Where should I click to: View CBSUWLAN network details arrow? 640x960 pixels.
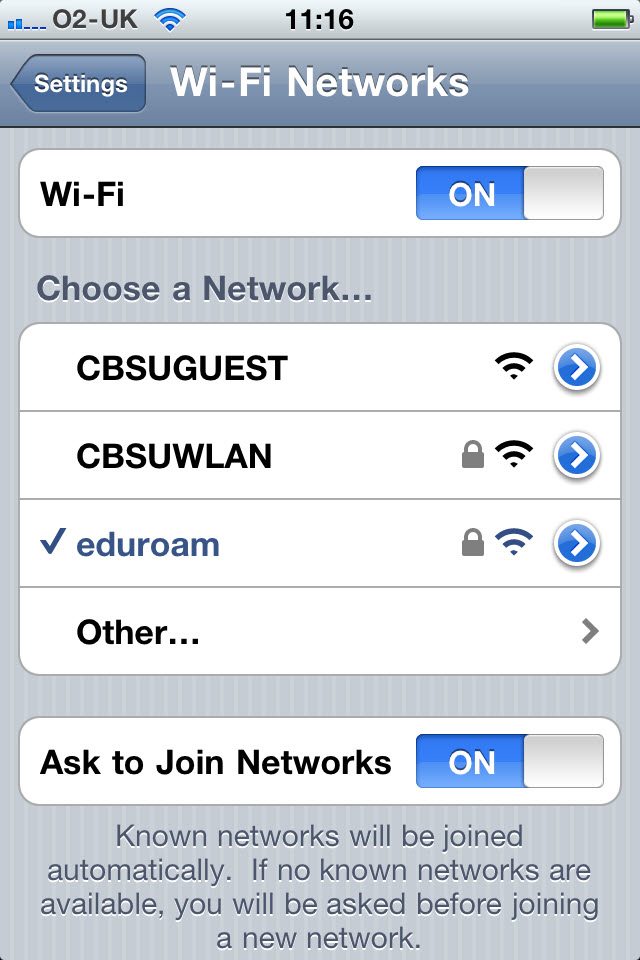point(577,457)
